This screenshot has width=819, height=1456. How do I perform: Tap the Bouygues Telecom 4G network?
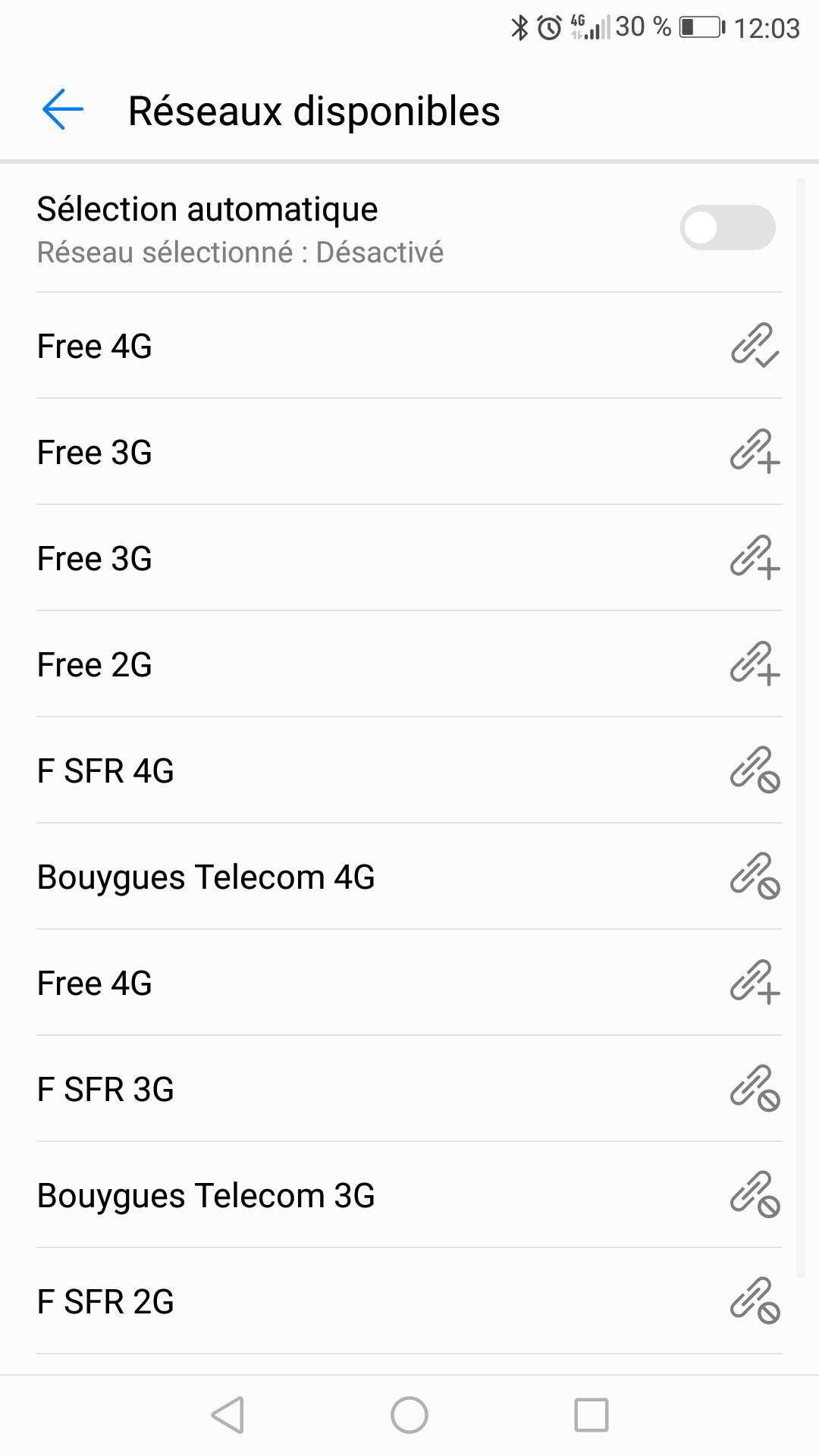[409, 877]
